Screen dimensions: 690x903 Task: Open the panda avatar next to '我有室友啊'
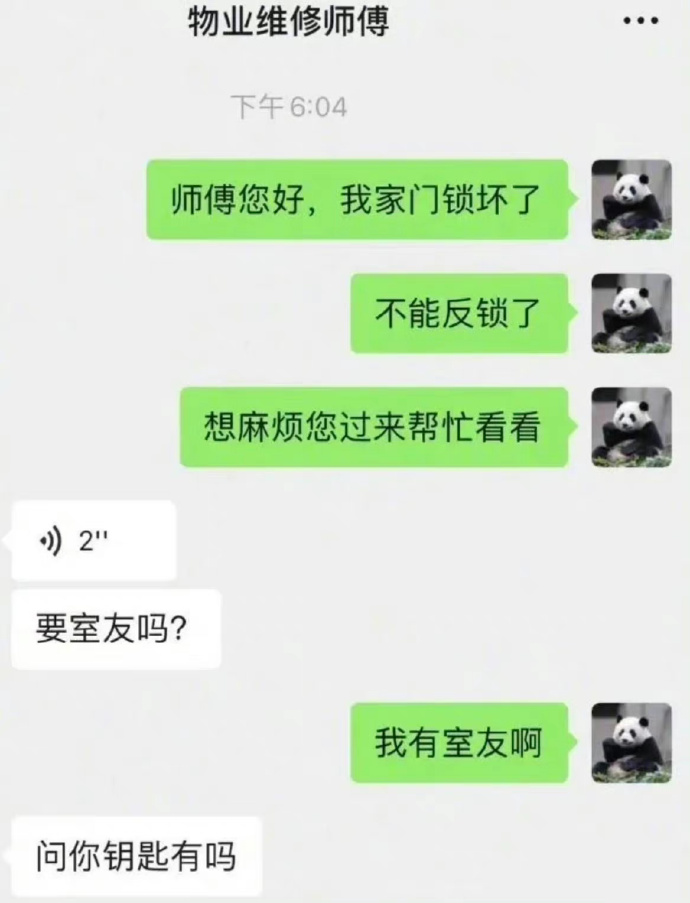(631, 743)
